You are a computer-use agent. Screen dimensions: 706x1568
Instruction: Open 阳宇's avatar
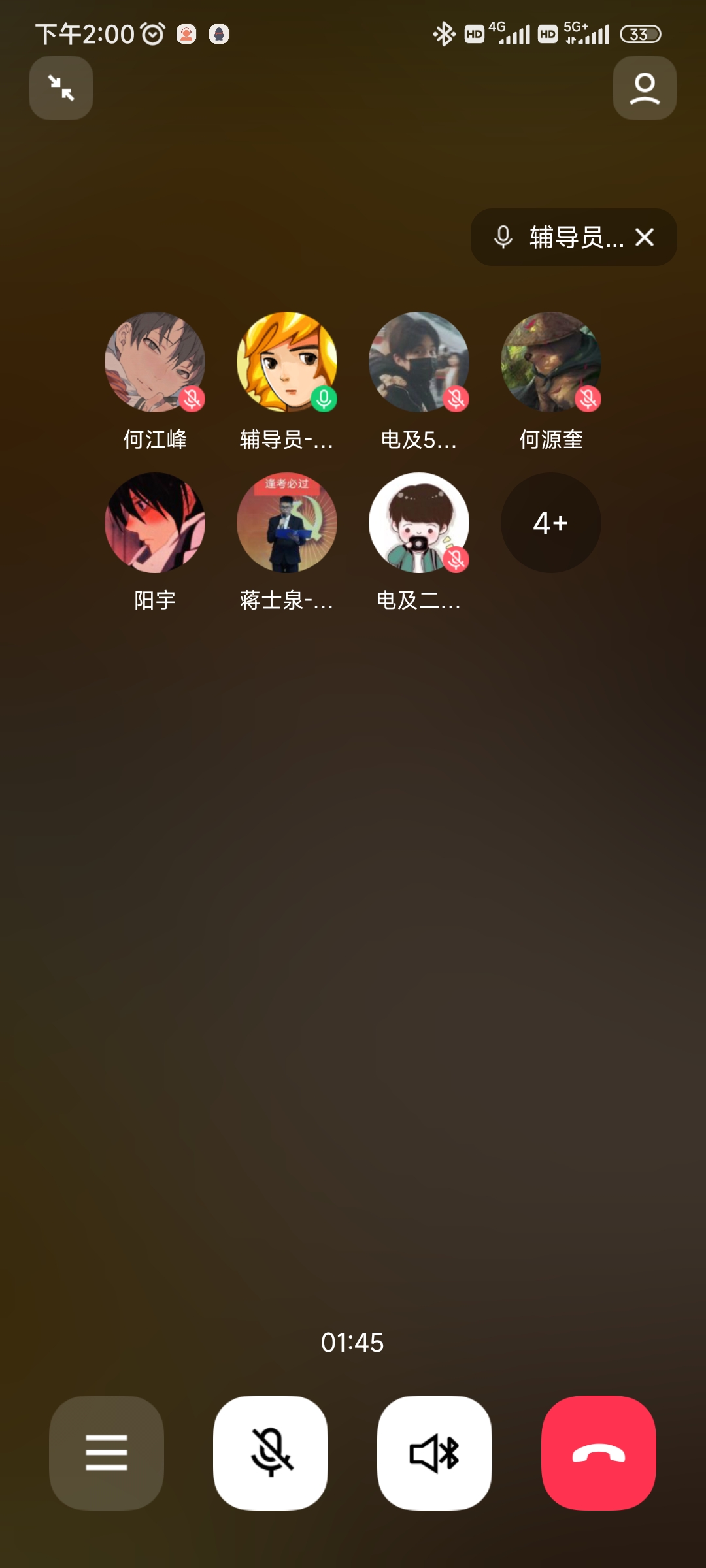point(155,523)
